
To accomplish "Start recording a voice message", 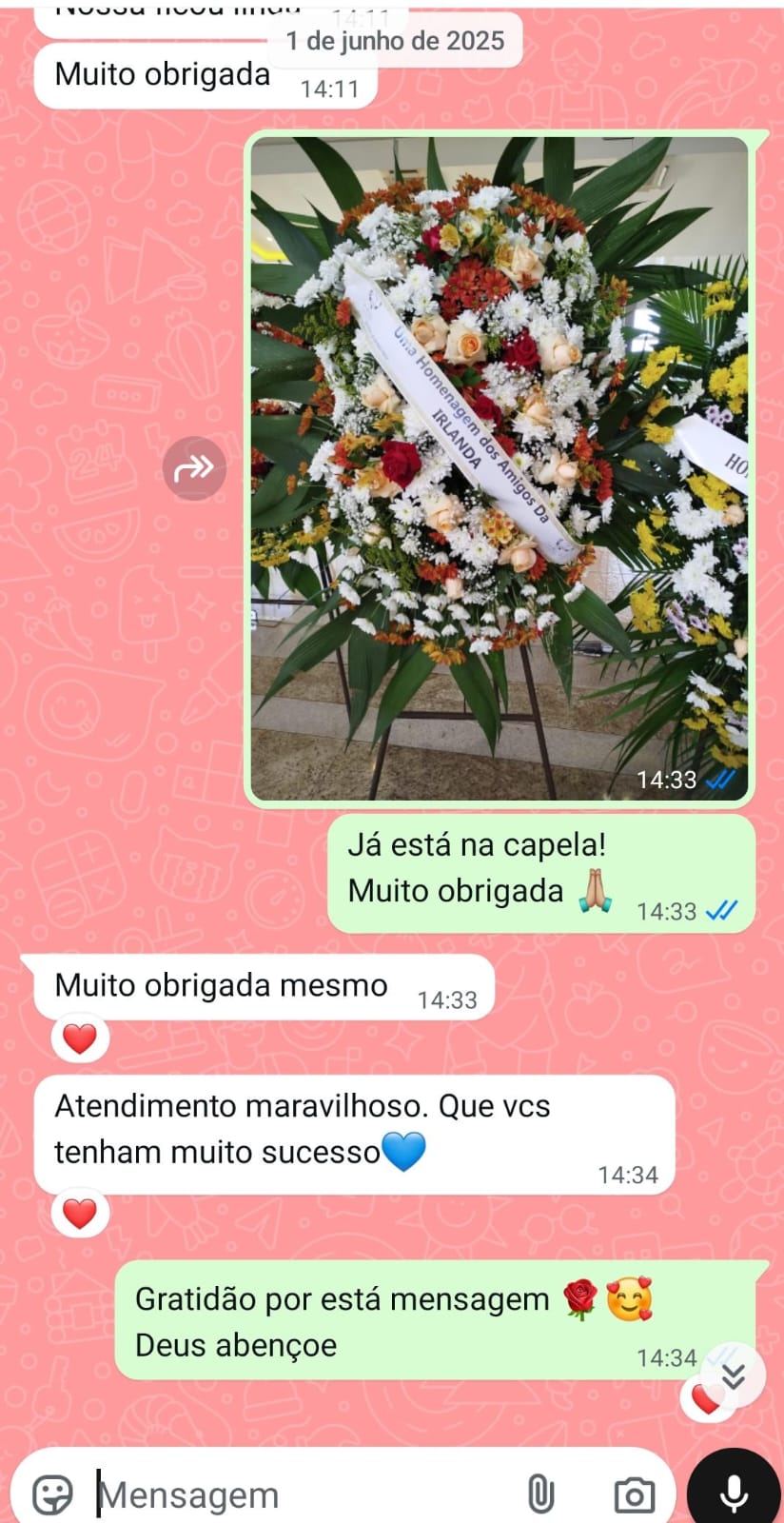I will [734, 1493].
